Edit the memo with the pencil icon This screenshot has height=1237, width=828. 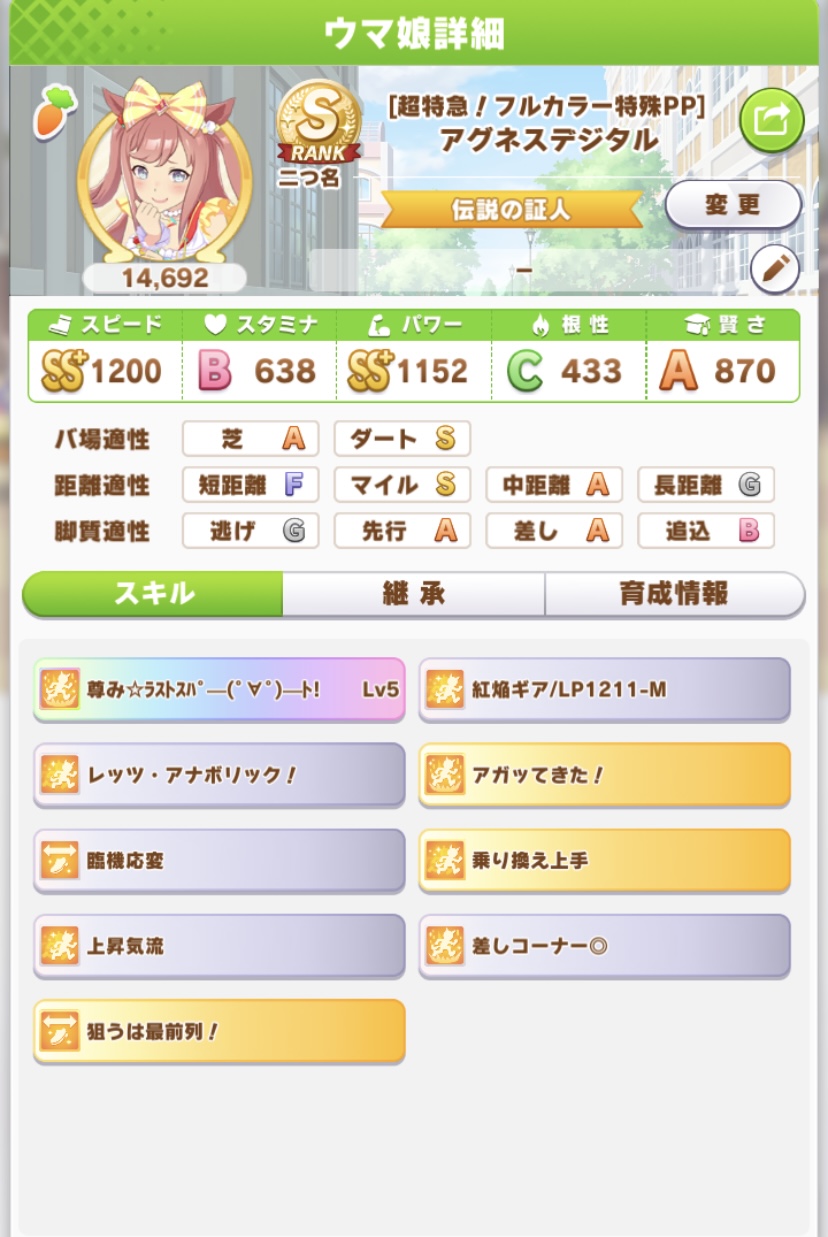pyautogui.click(x=774, y=269)
